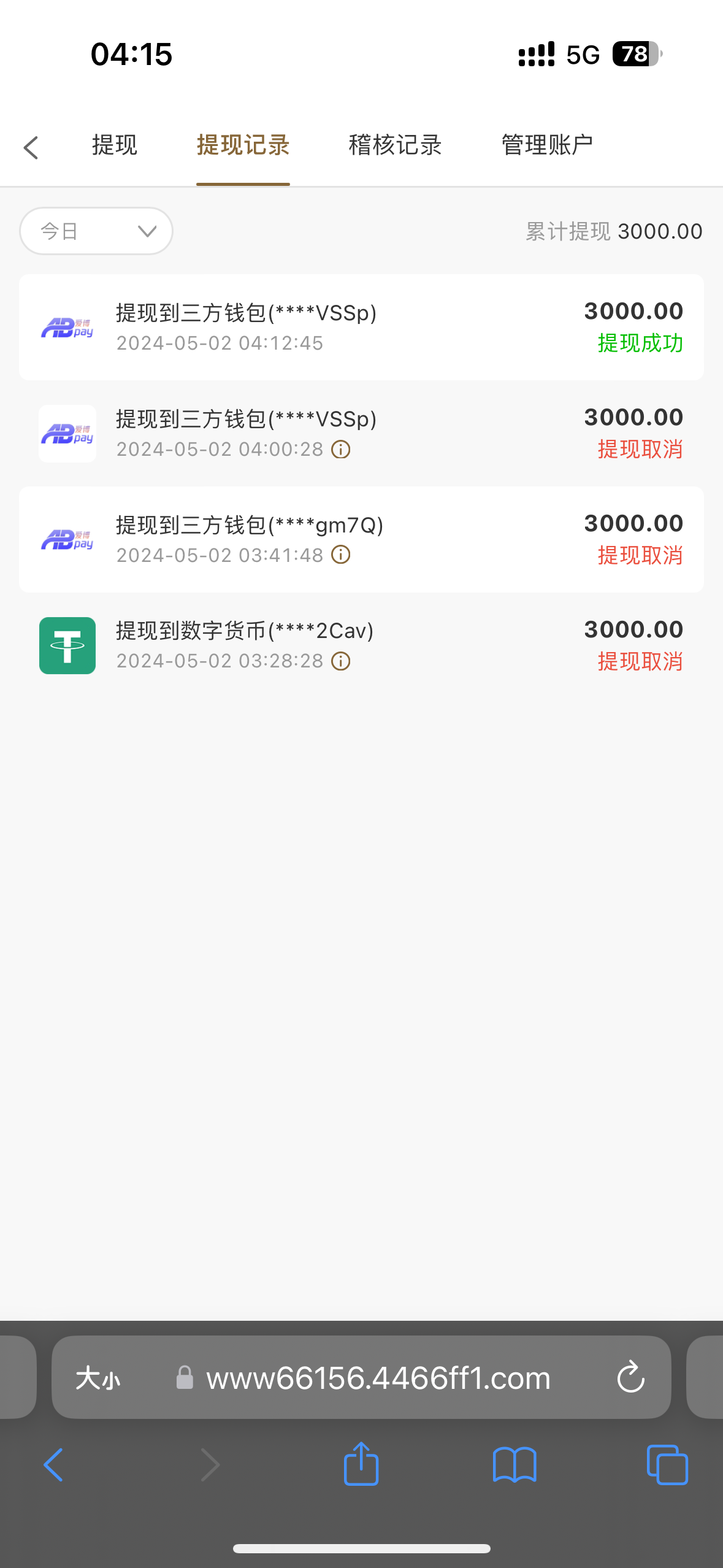Select the 提现记录 tab

(243, 145)
